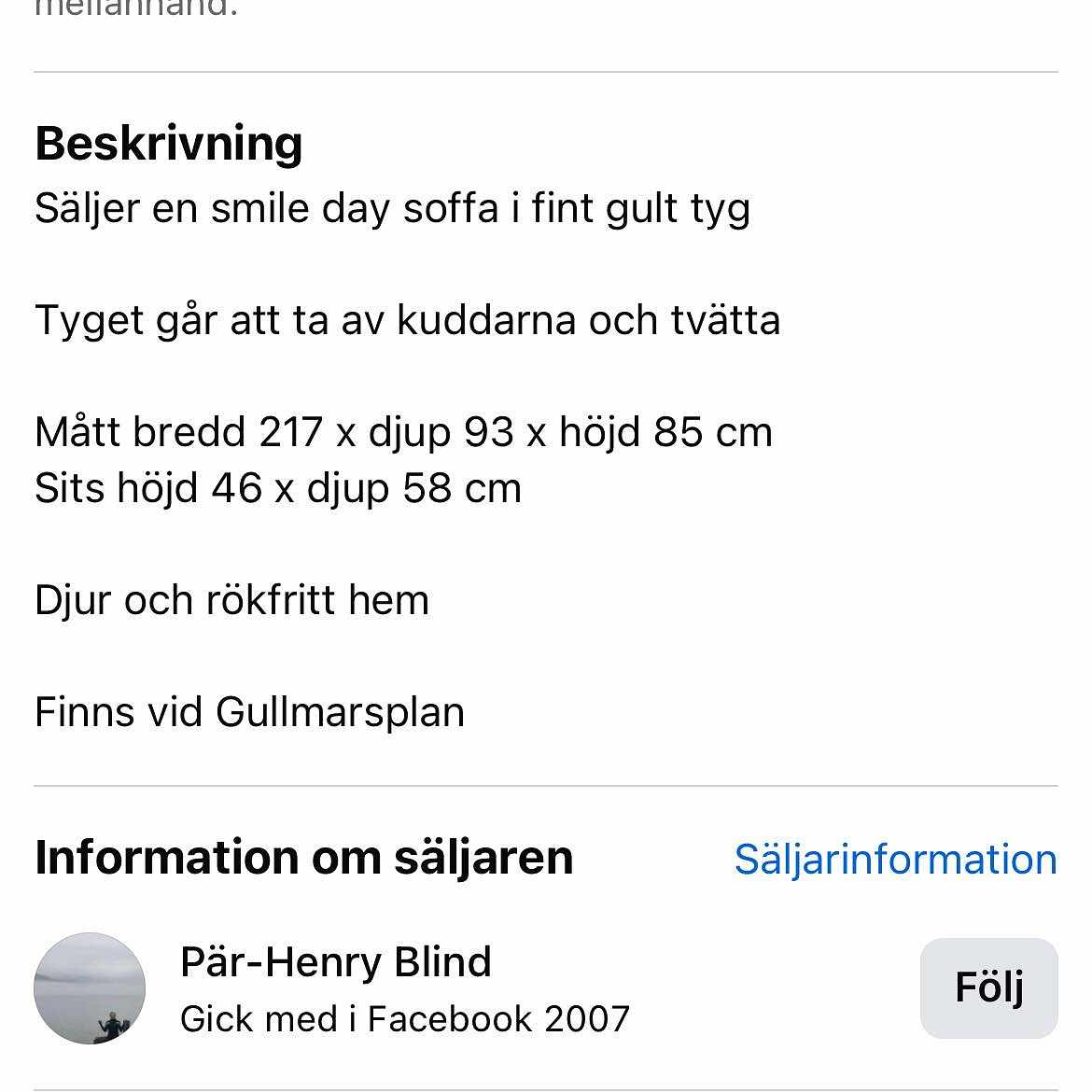Open the Säljarinformation link
Screen dimensions: 1092x1092
pyautogui.click(x=895, y=860)
